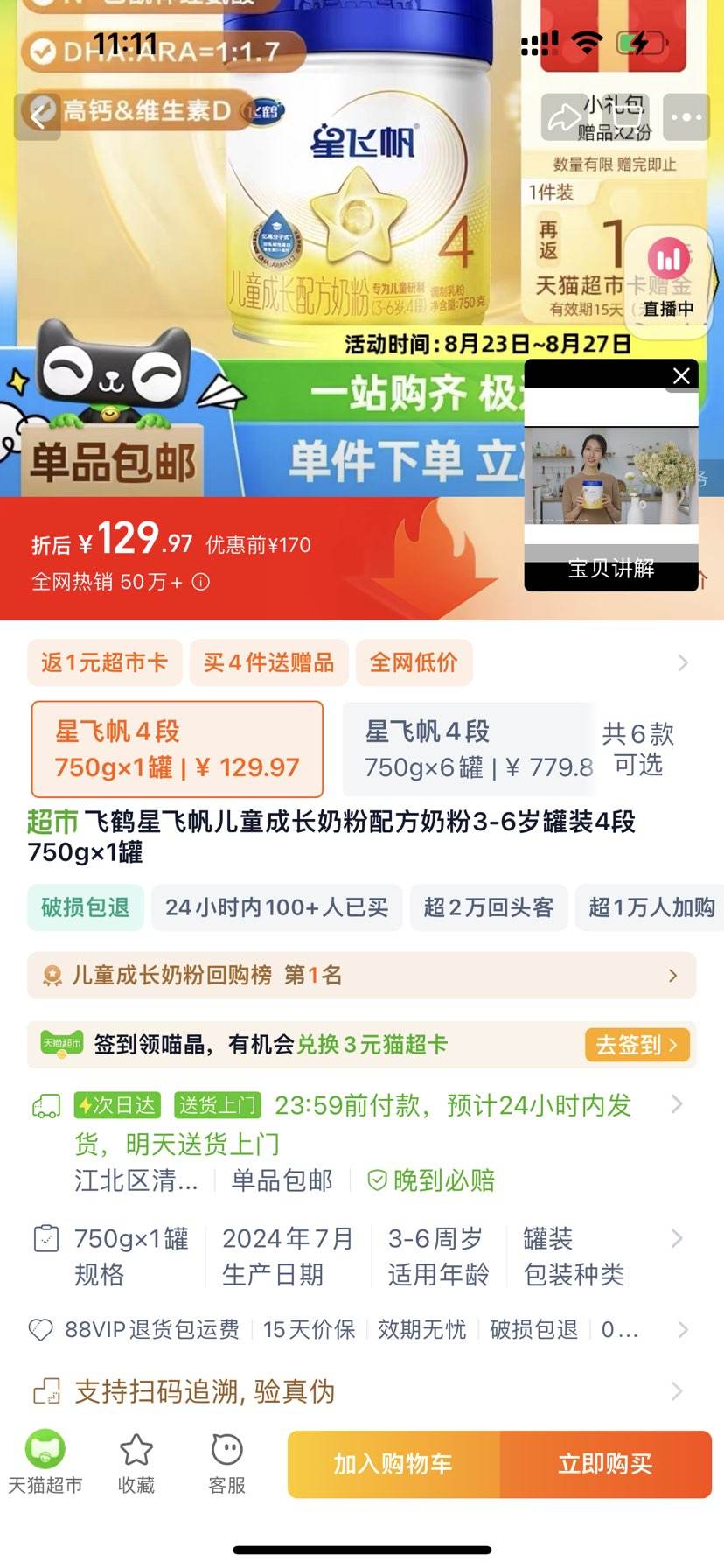Show info for 全网热销 50万+
Viewport: 724px width, 1568px height.
click(x=201, y=582)
